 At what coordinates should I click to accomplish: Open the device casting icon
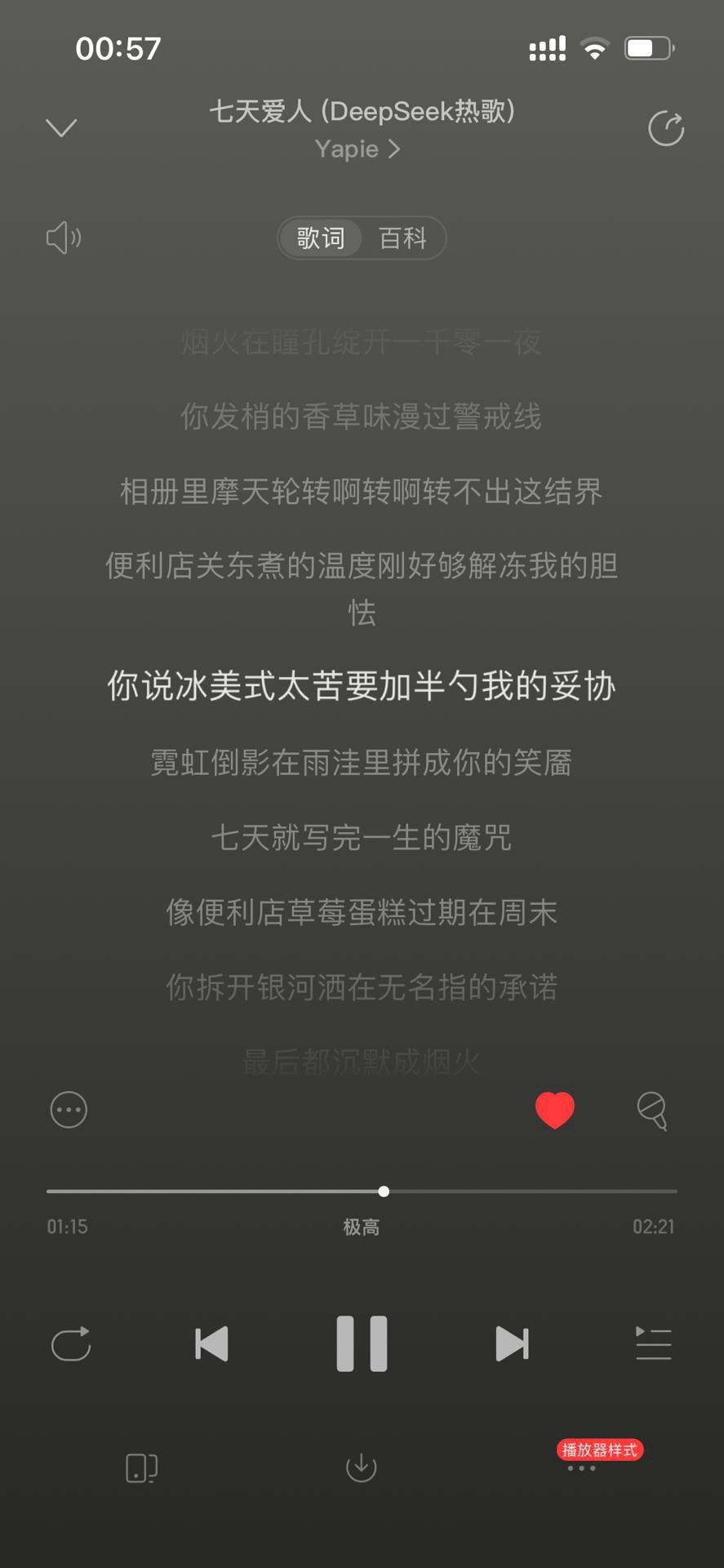[x=141, y=1468]
